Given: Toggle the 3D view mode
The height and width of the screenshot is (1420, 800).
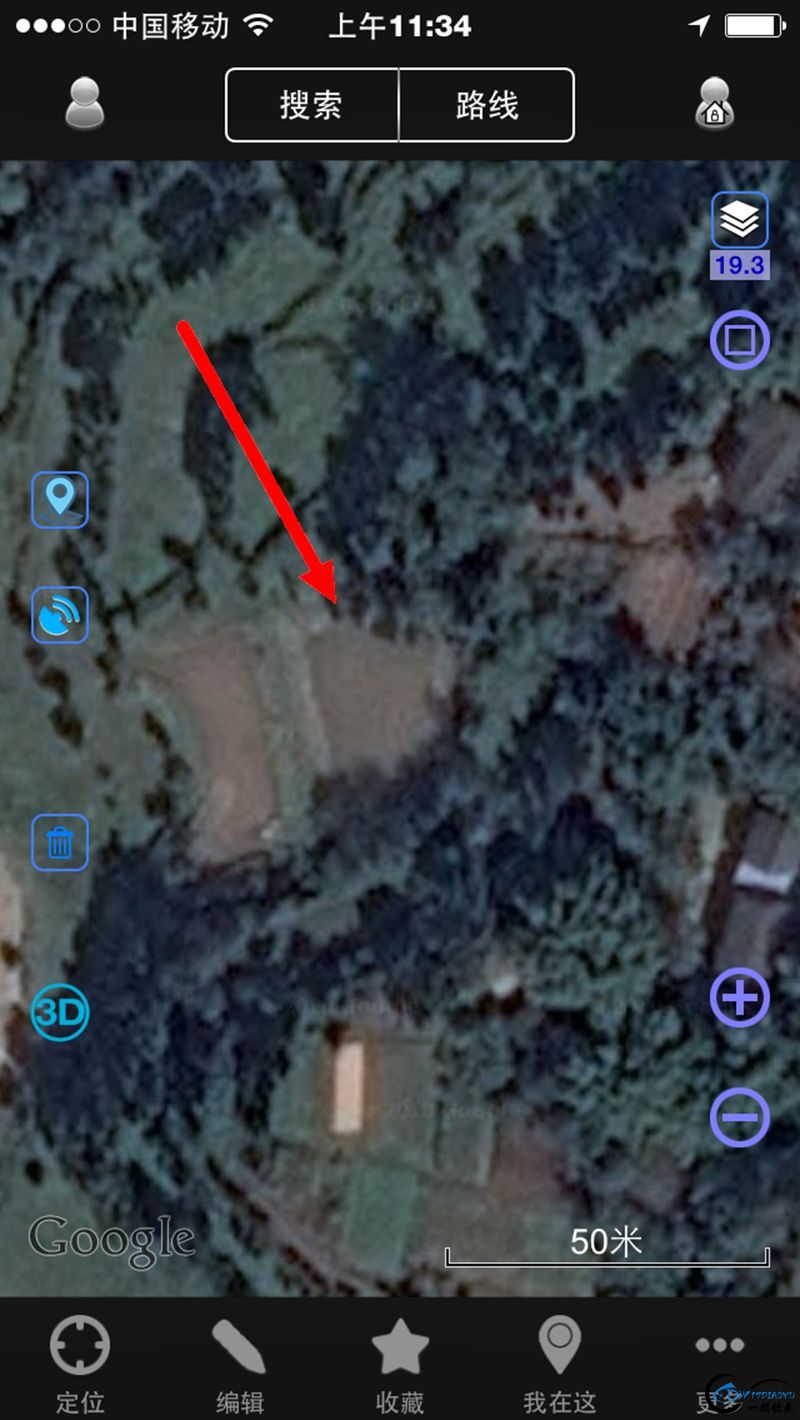Looking at the screenshot, I should pyautogui.click(x=60, y=1013).
